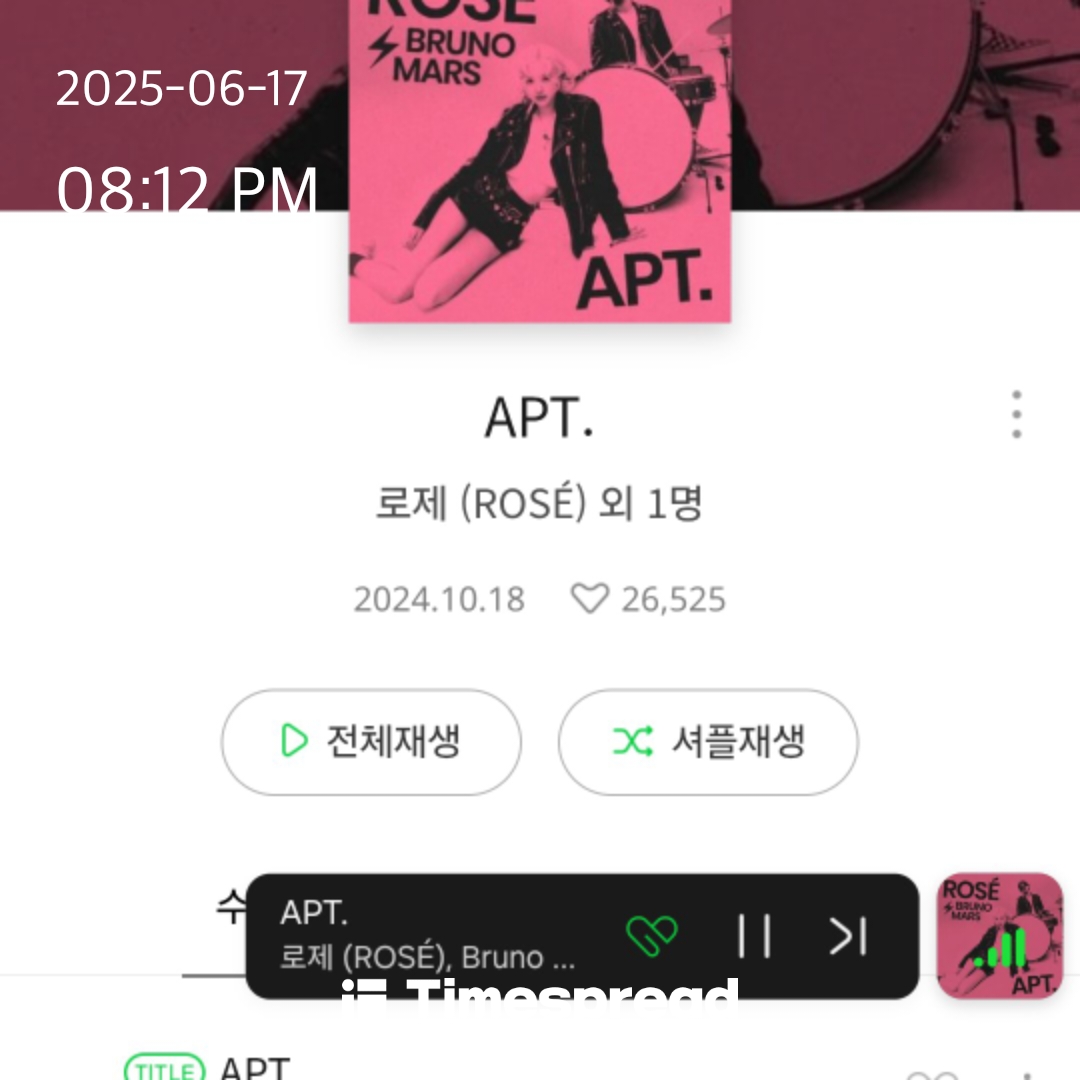Viewport: 1080px width, 1080px height.
Task: Open the now-playing album art thumbnail
Action: [x=999, y=936]
